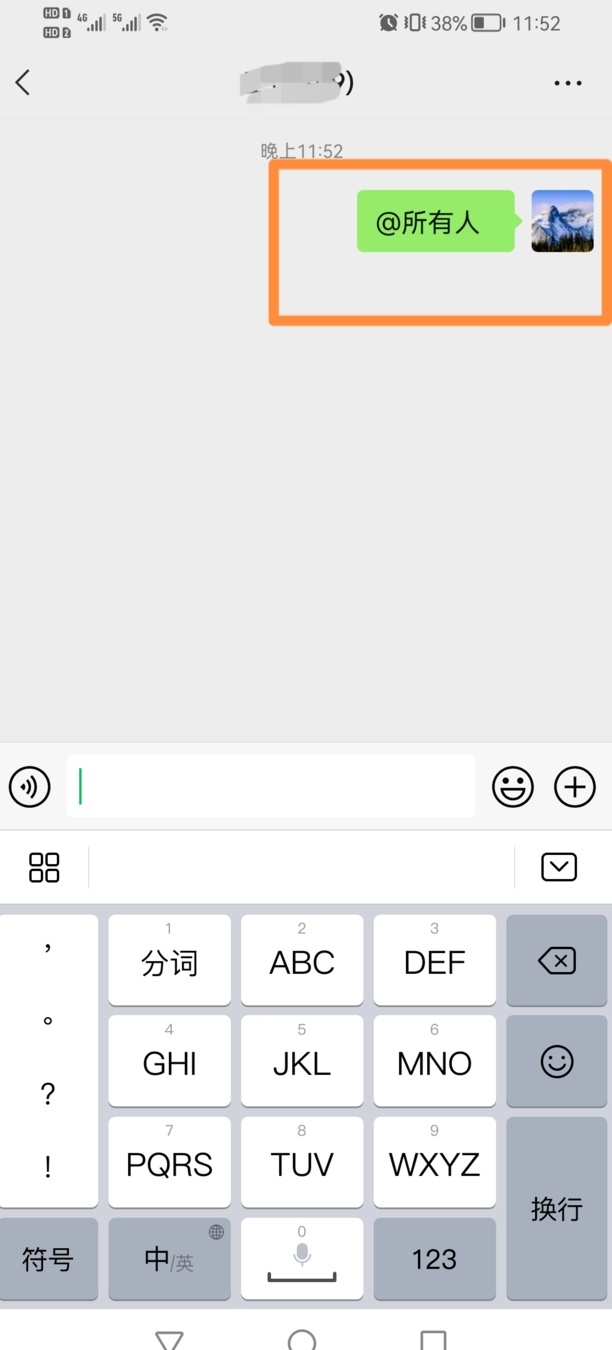Image resolution: width=612 pixels, height=1350 pixels.
Task: Open the chat info overflow menu
Action: 567,83
